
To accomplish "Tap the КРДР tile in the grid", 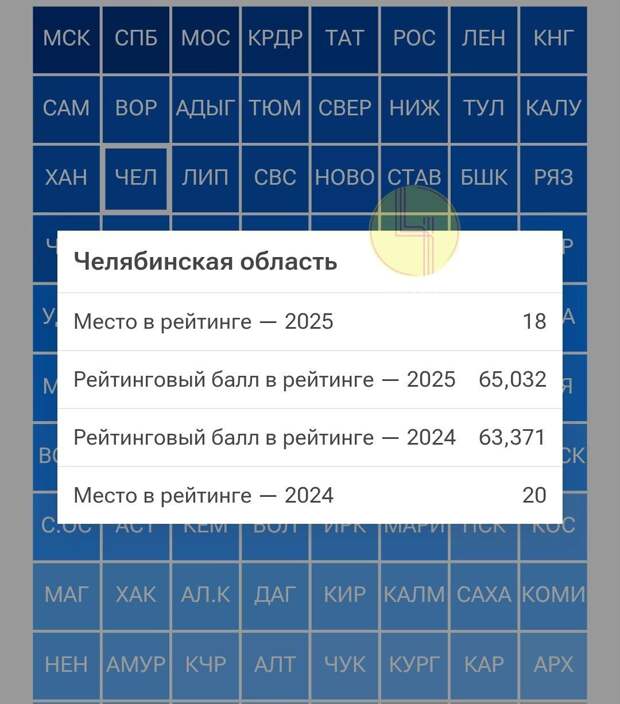I will (x=275, y=39).
